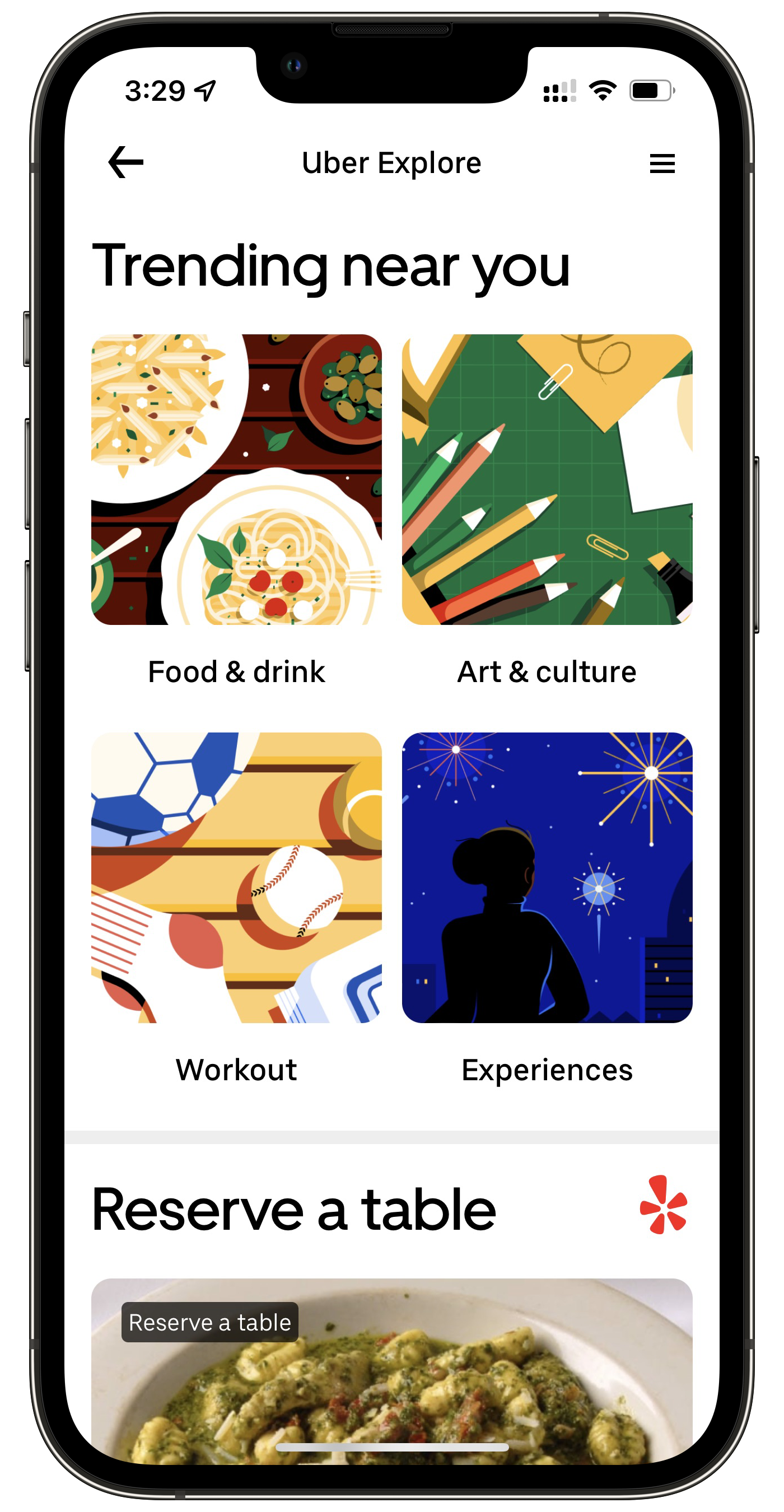
Task: Select the Art & culture tile
Action: [547, 479]
